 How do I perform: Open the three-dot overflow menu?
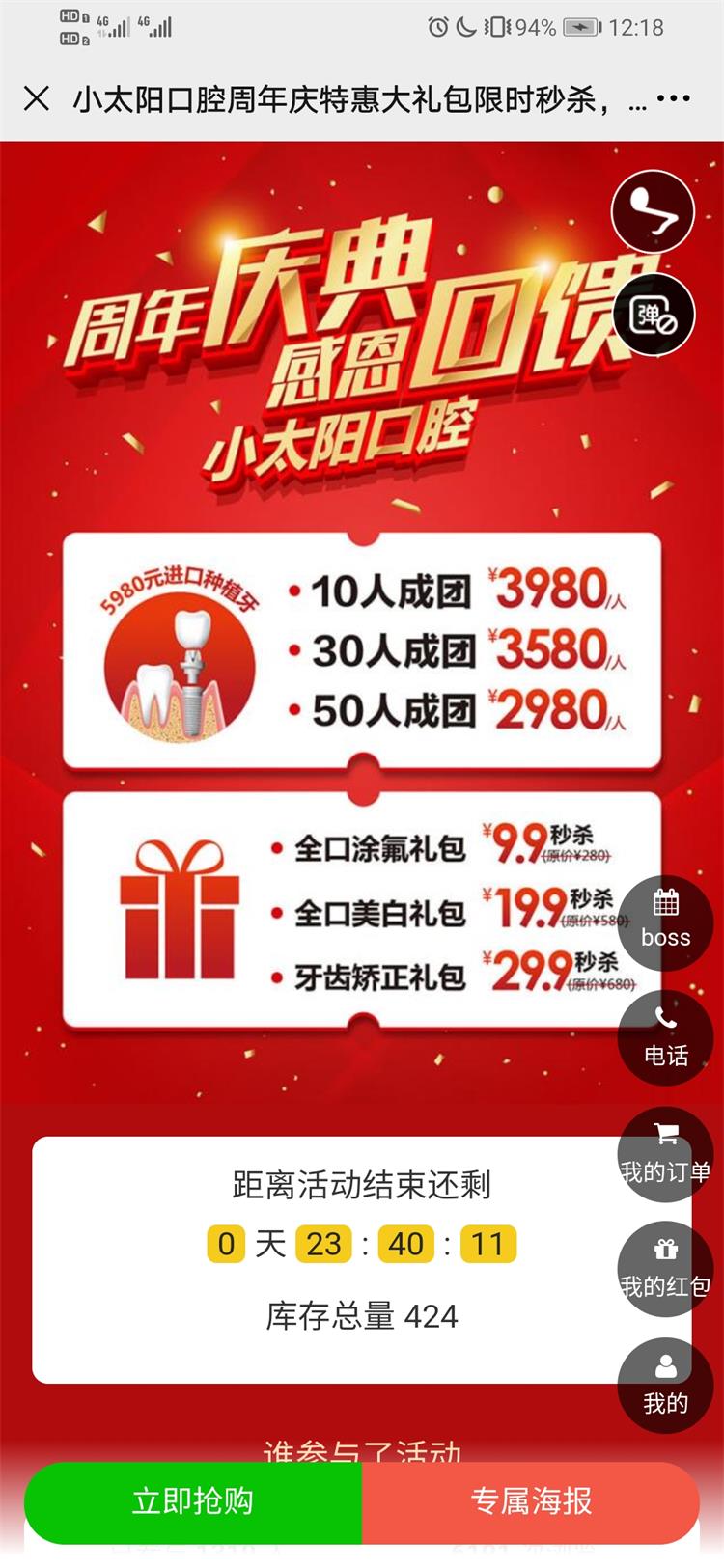(x=673, y=98)
